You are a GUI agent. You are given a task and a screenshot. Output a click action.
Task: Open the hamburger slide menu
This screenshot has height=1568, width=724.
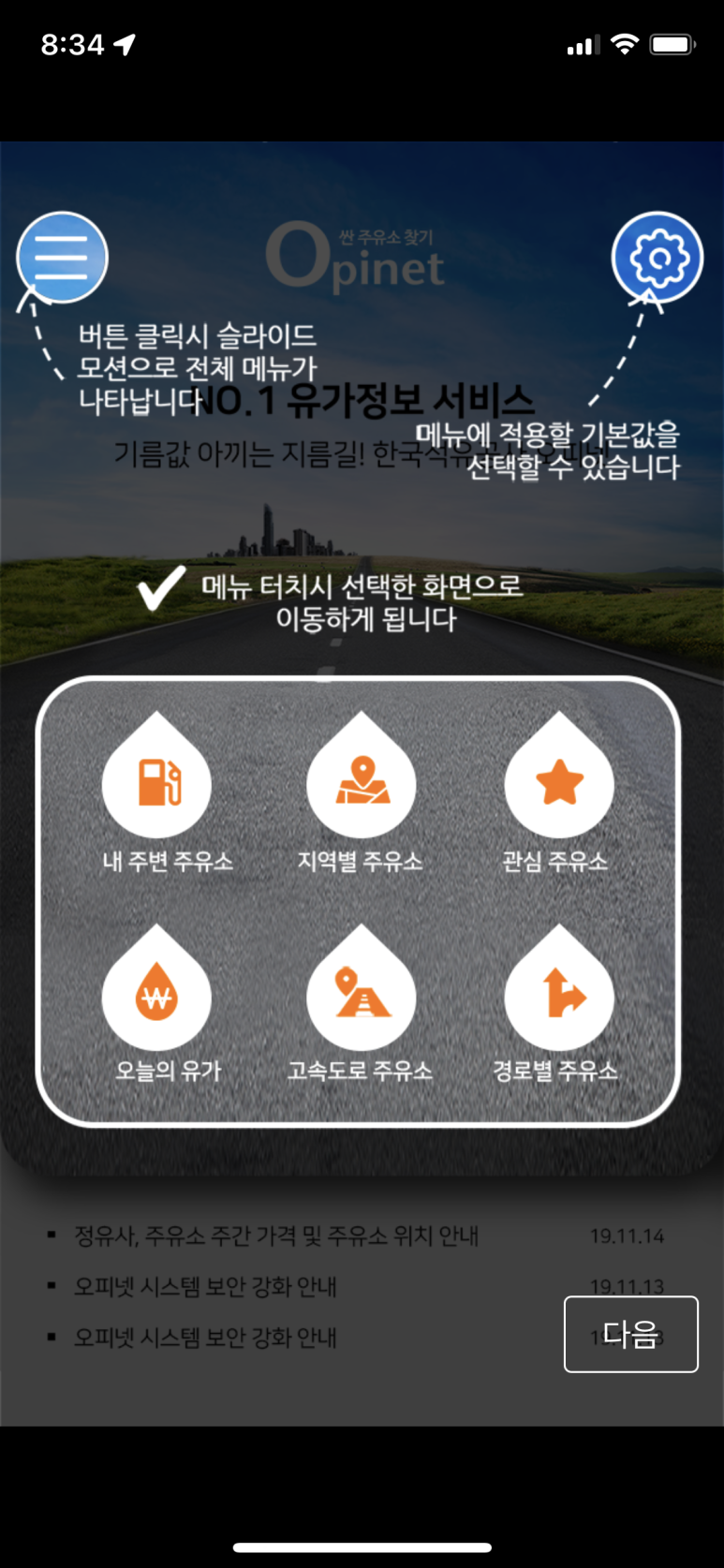(61, 257)
